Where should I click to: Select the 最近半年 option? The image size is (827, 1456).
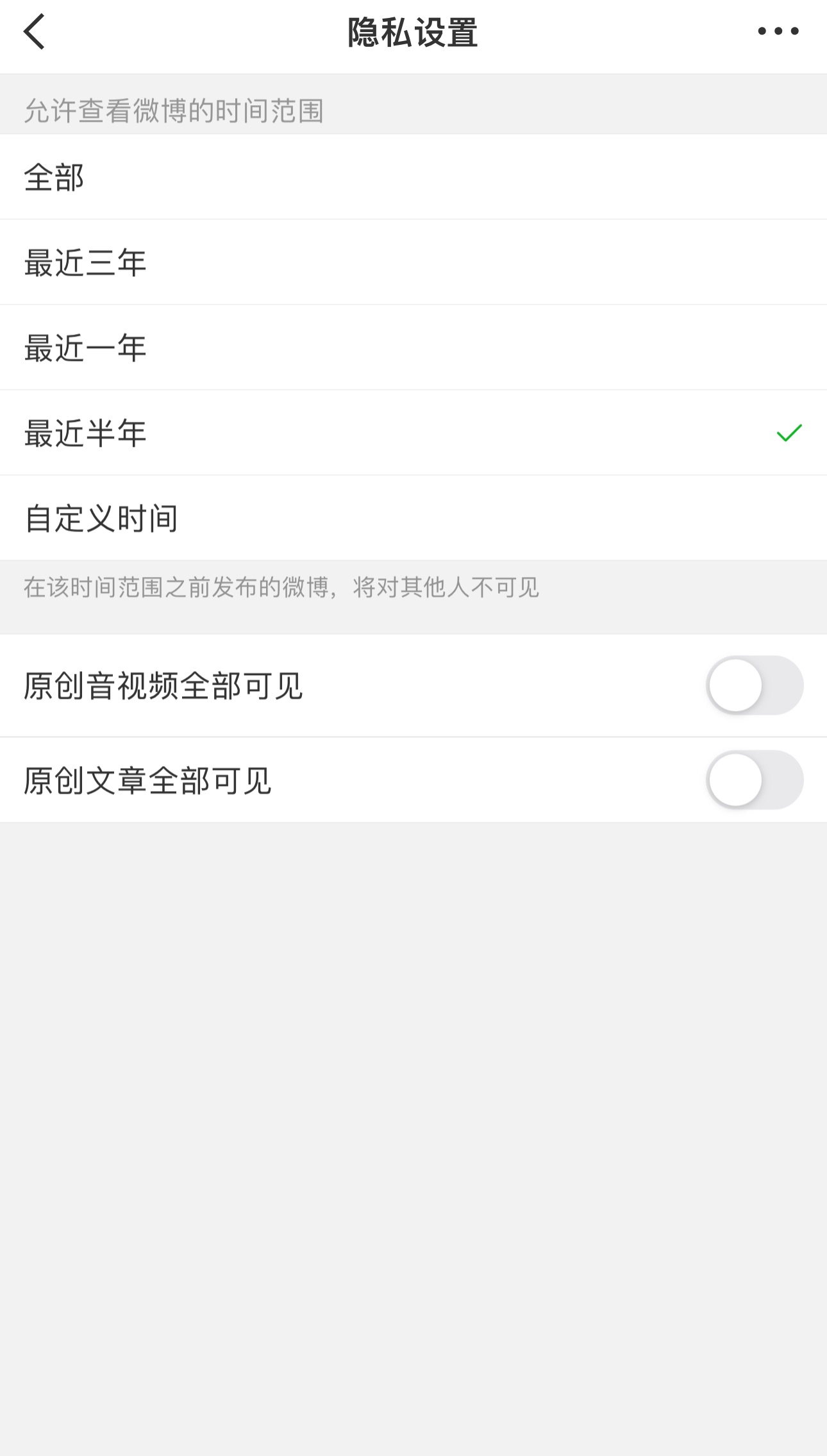click(x=413, y=433)
